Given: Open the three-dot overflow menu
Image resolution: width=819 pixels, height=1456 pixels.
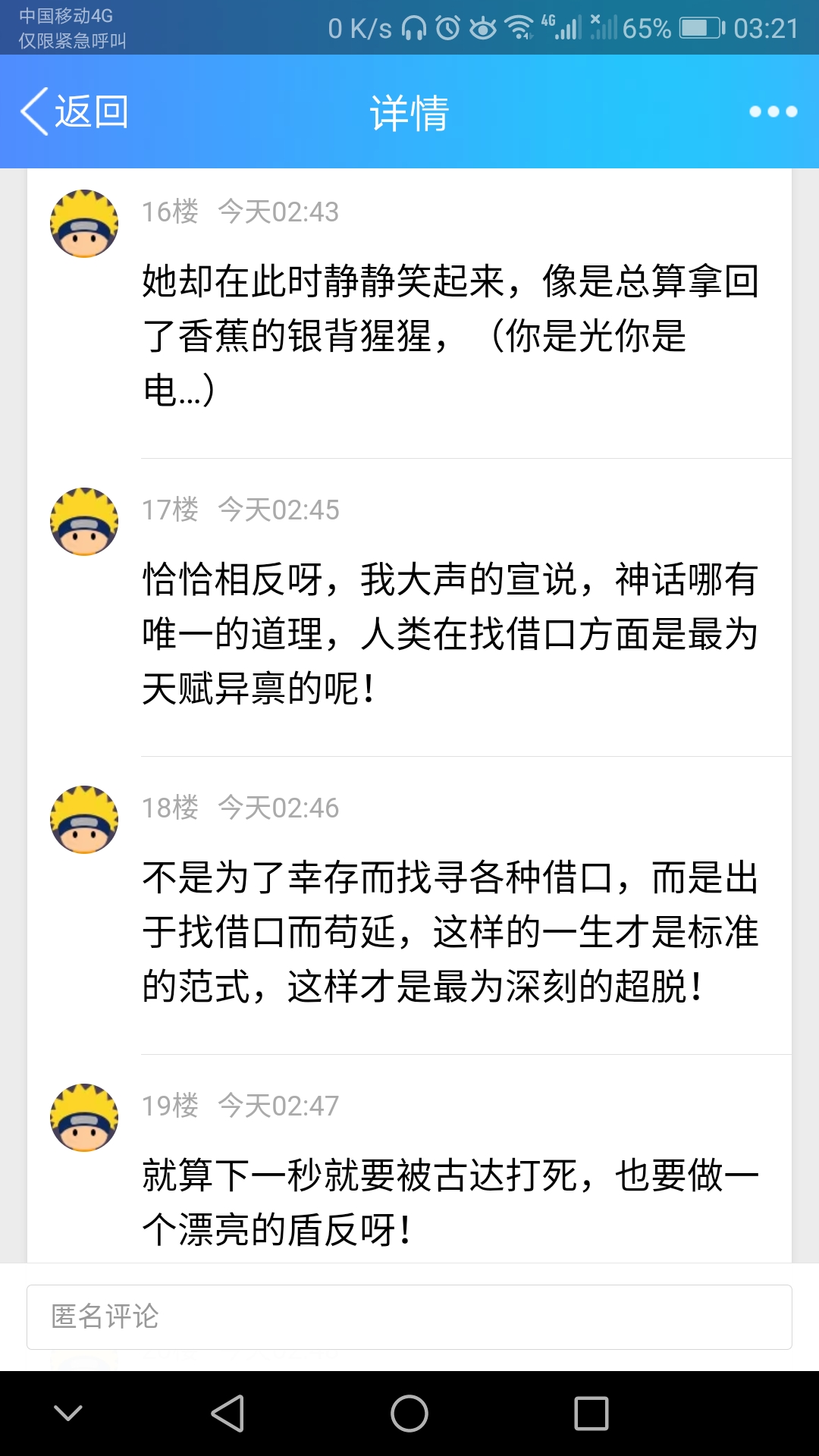Looking at the screenshot, I should coord(773,112).
